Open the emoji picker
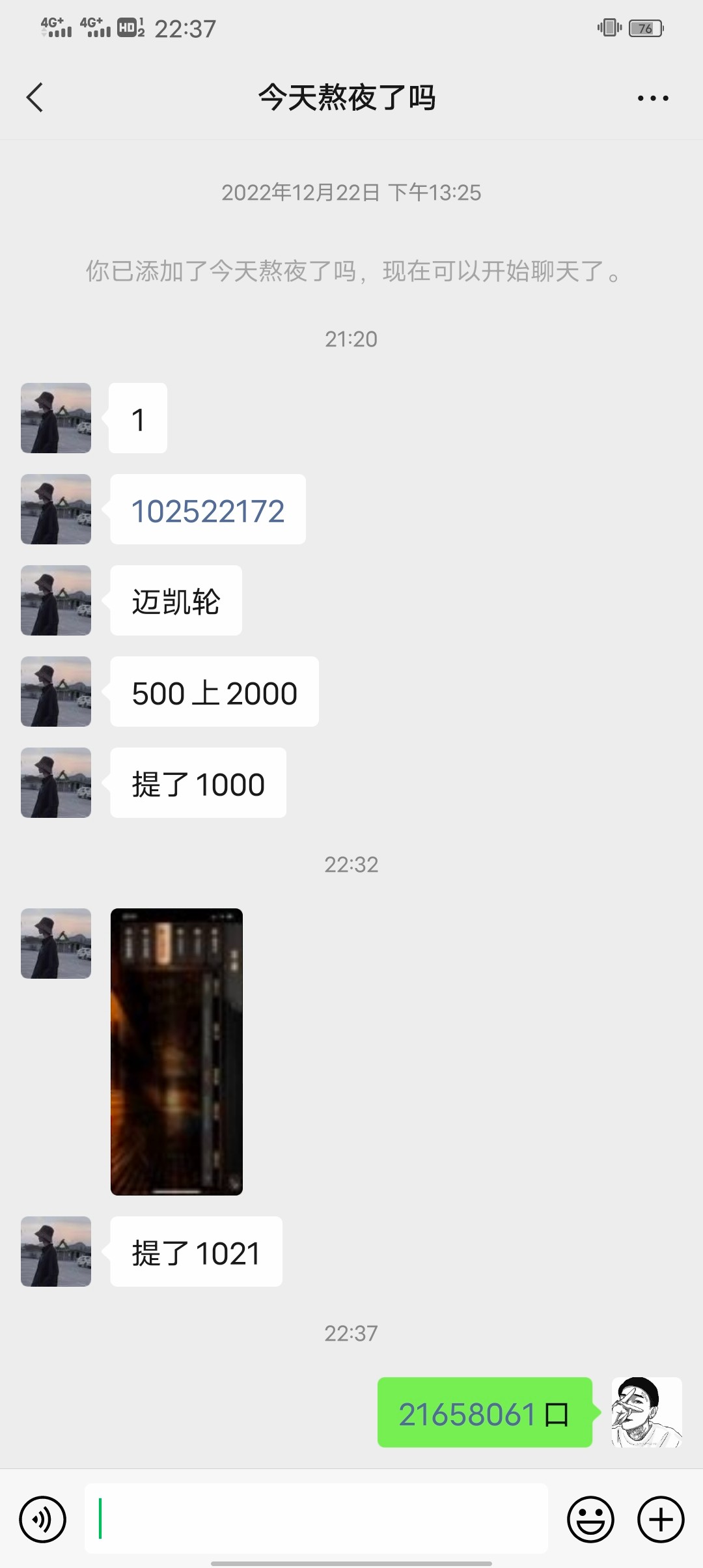This screenshot has width=703, height=1568. point(590,1519)
